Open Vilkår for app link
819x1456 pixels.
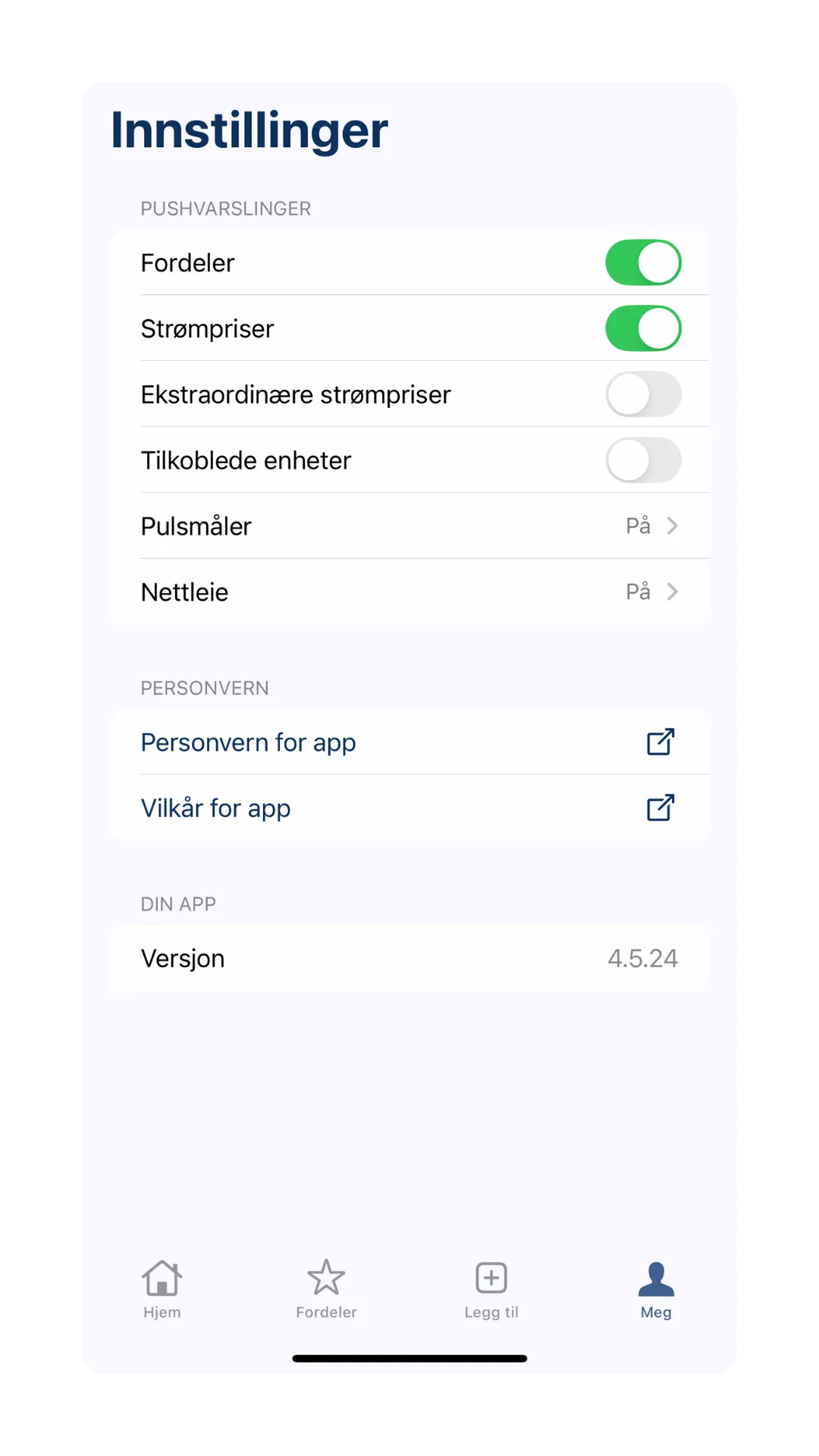pyautogui.click(x=409, y=808)
